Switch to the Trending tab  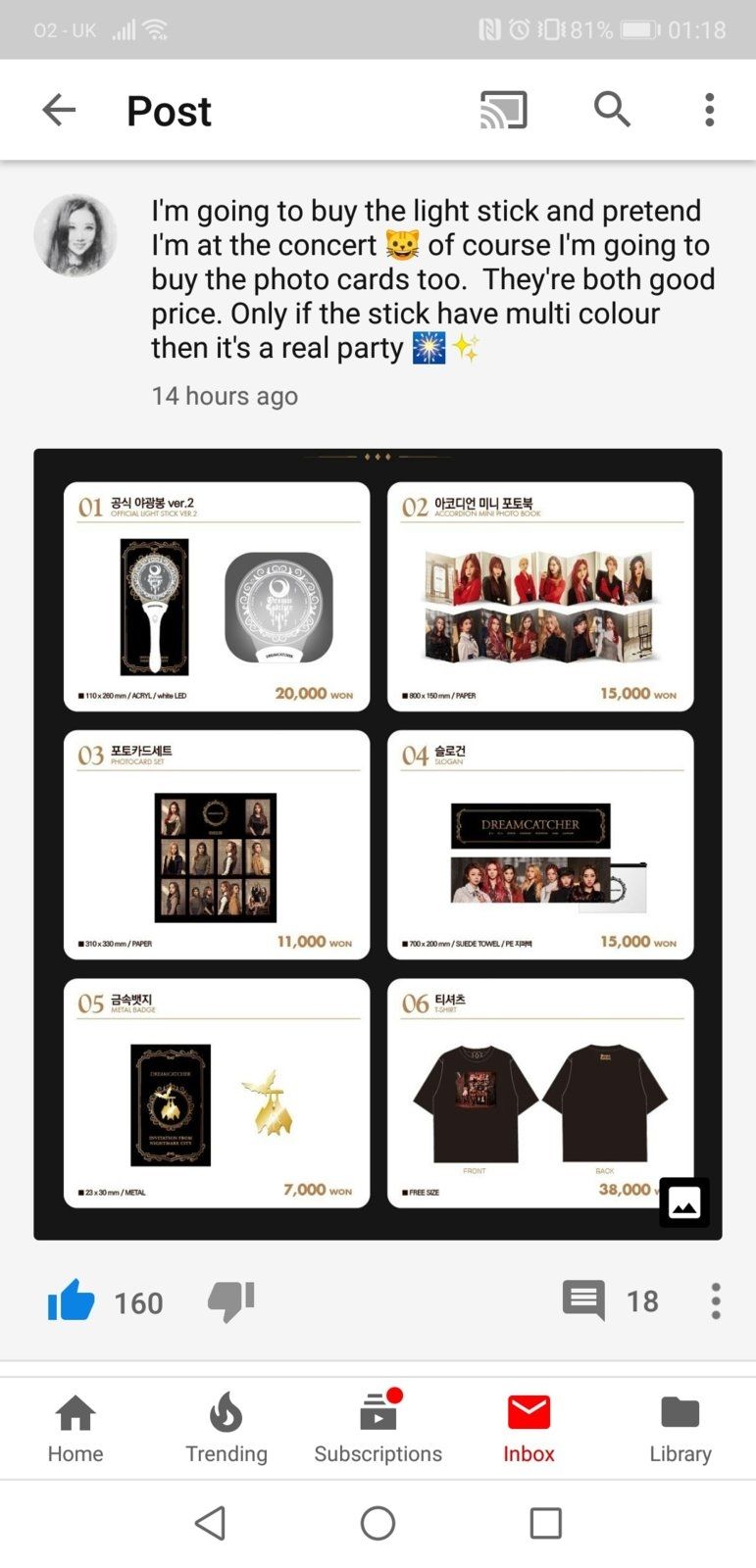click(x=227, y=1429)
